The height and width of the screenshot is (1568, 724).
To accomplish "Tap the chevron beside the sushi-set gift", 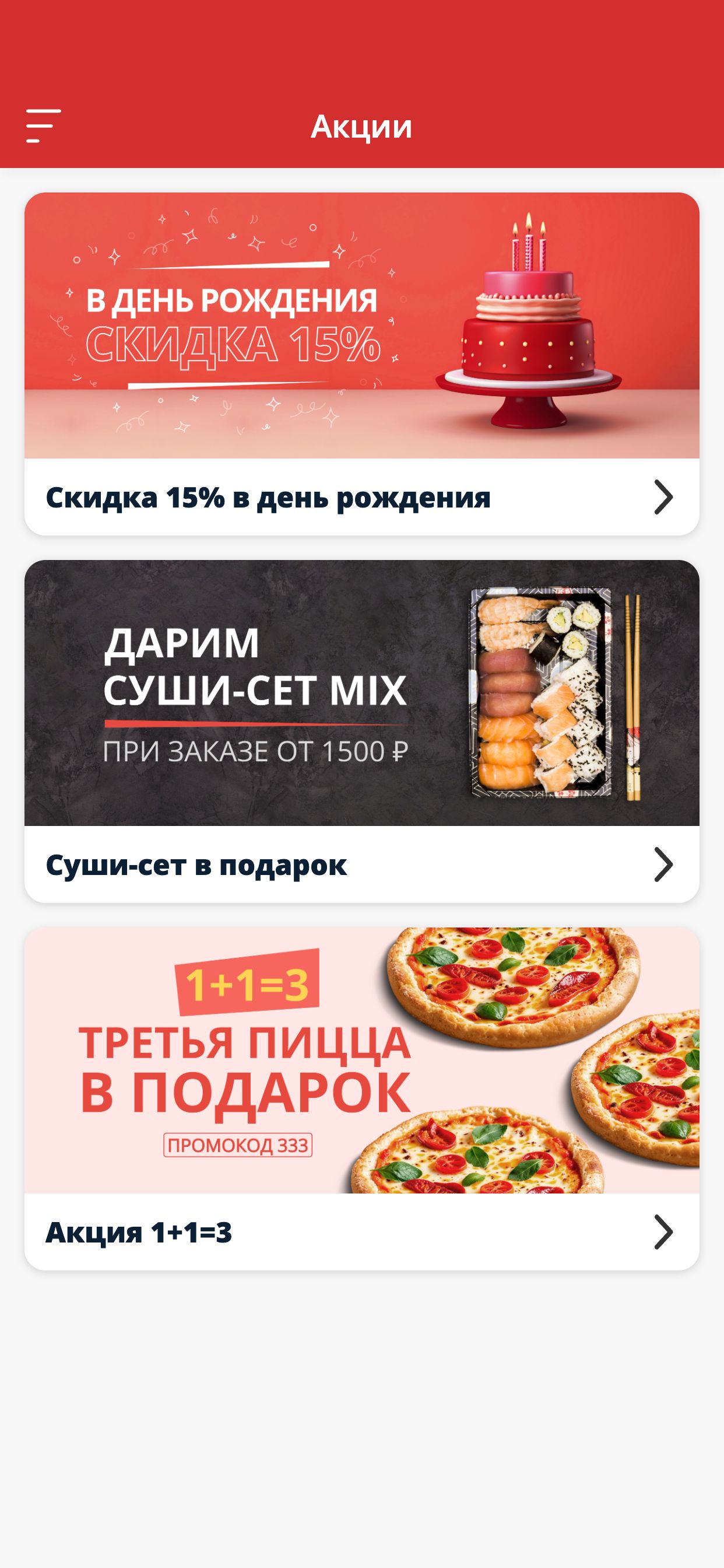I will 665,867.
